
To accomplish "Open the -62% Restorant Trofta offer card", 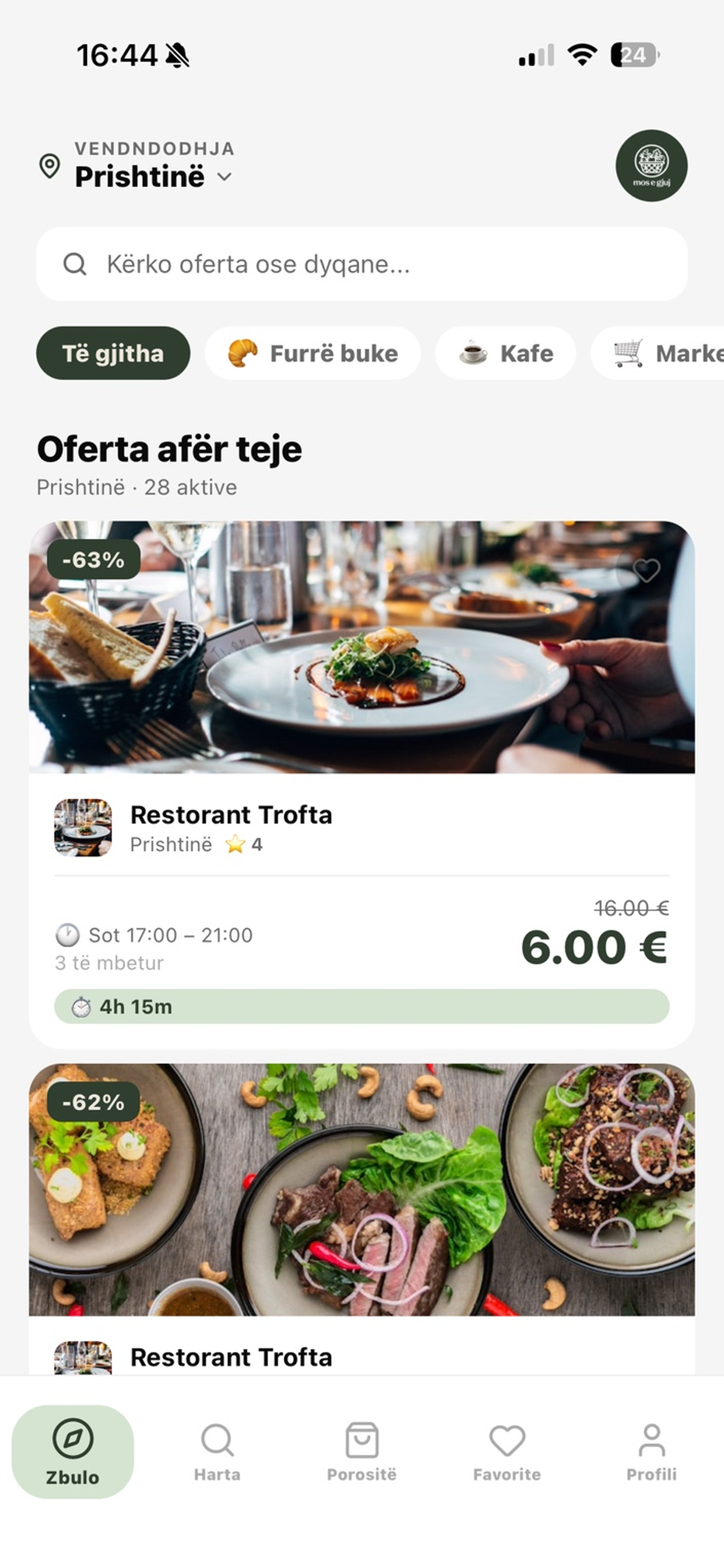I will (x=362, y=1212).
